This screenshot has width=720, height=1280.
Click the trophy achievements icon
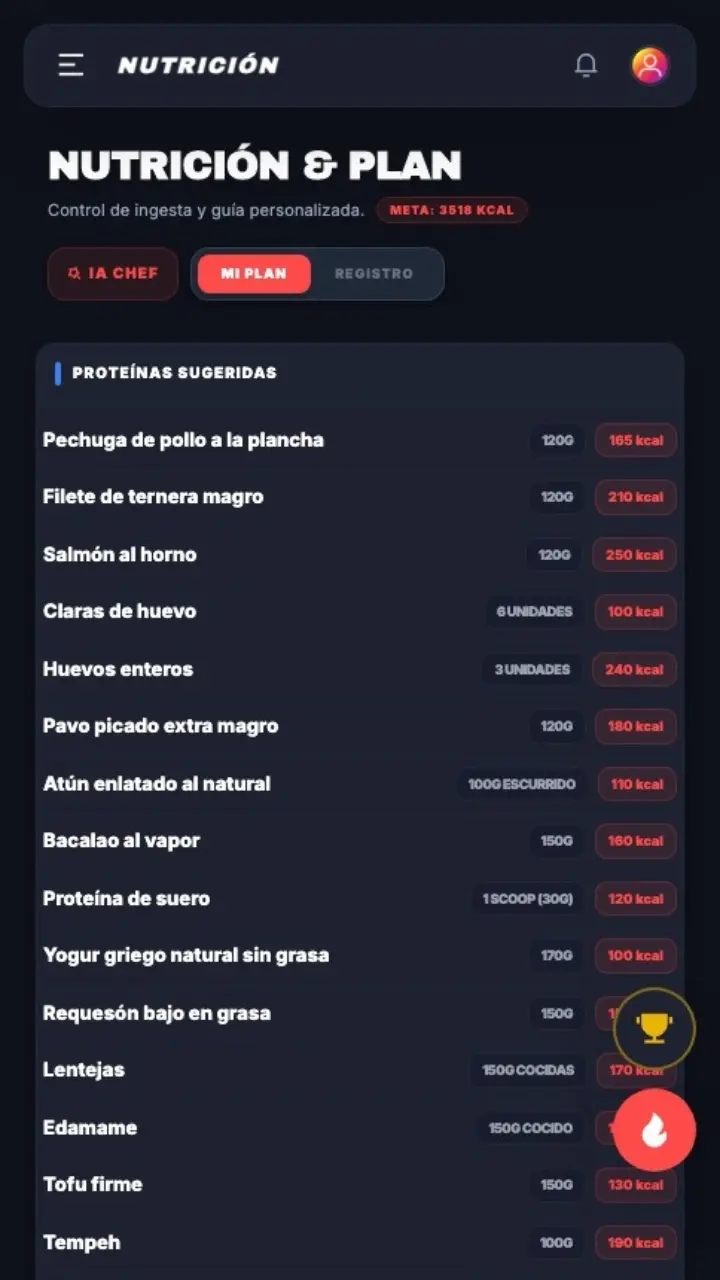point(654,1028)
